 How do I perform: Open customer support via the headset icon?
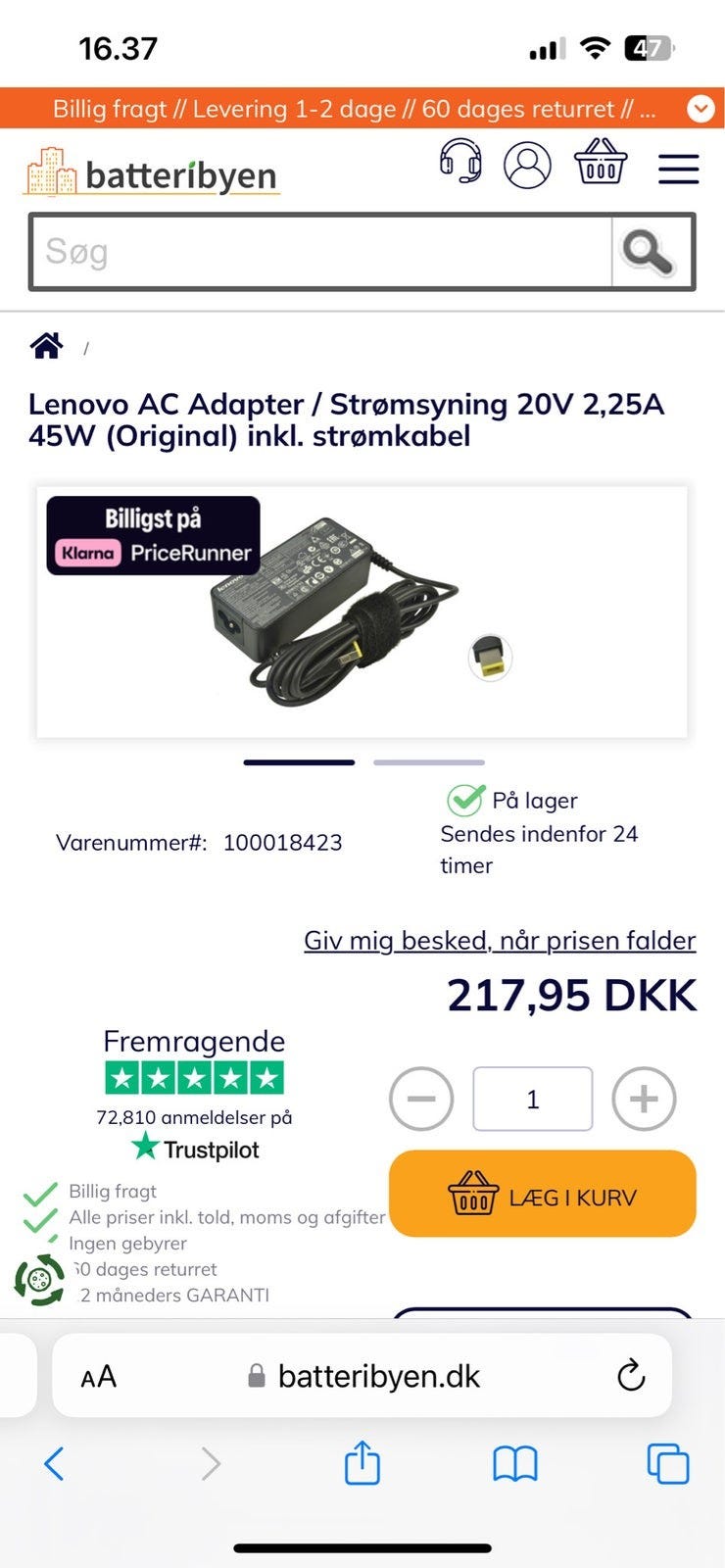(x=461, y=164)
